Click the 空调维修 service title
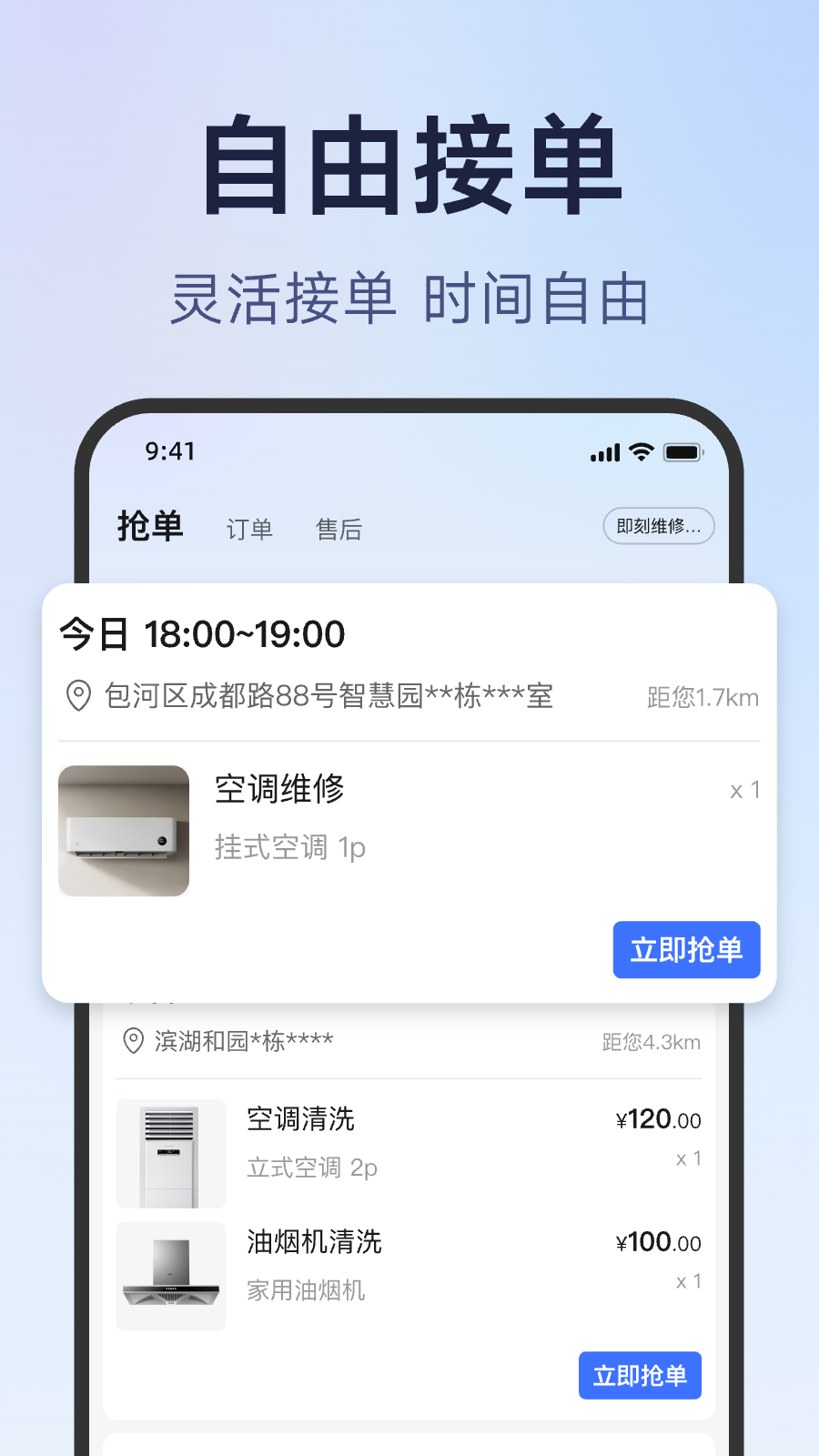 tap(278, 790)
